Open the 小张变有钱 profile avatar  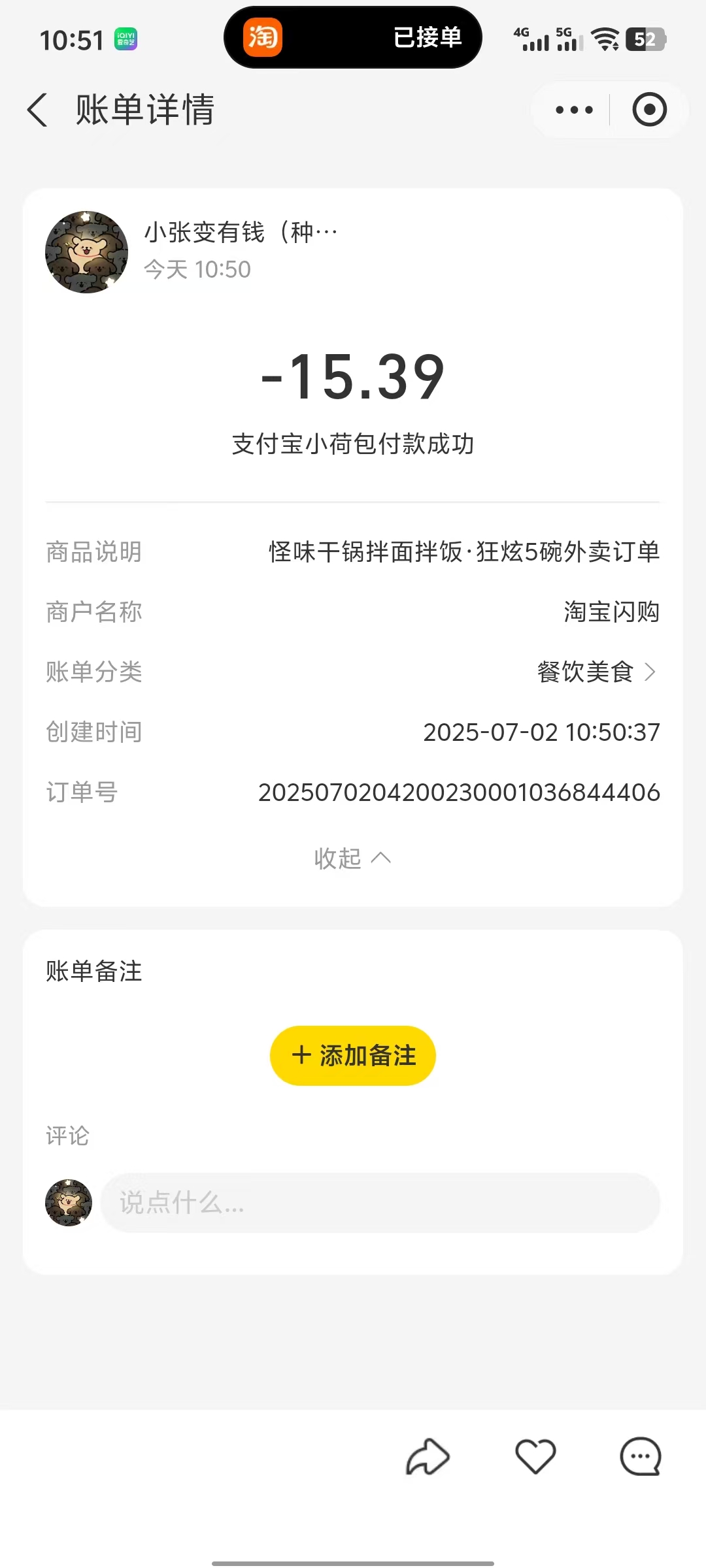coord(86,252)
